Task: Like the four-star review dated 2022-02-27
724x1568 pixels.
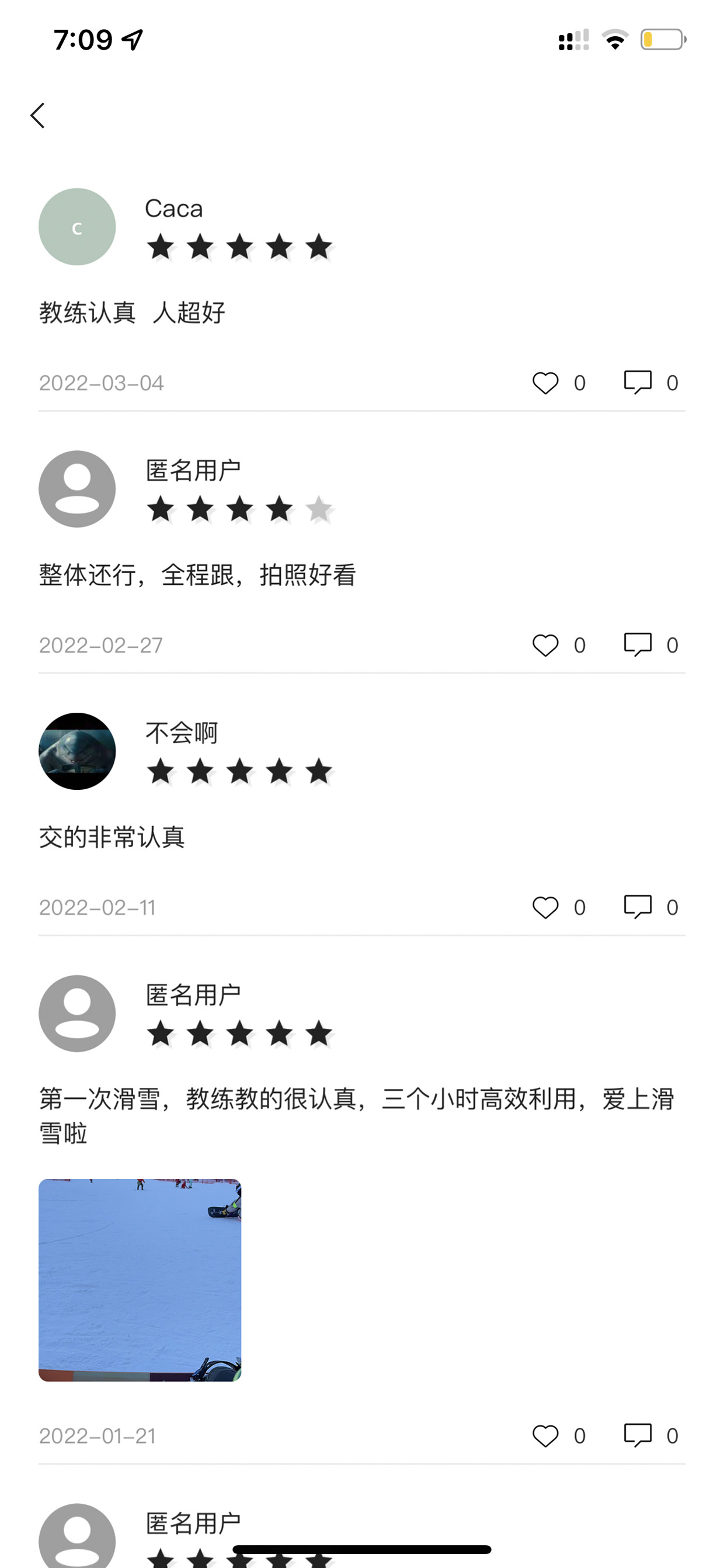Action: pyautogui.click(x=545, y=645)
